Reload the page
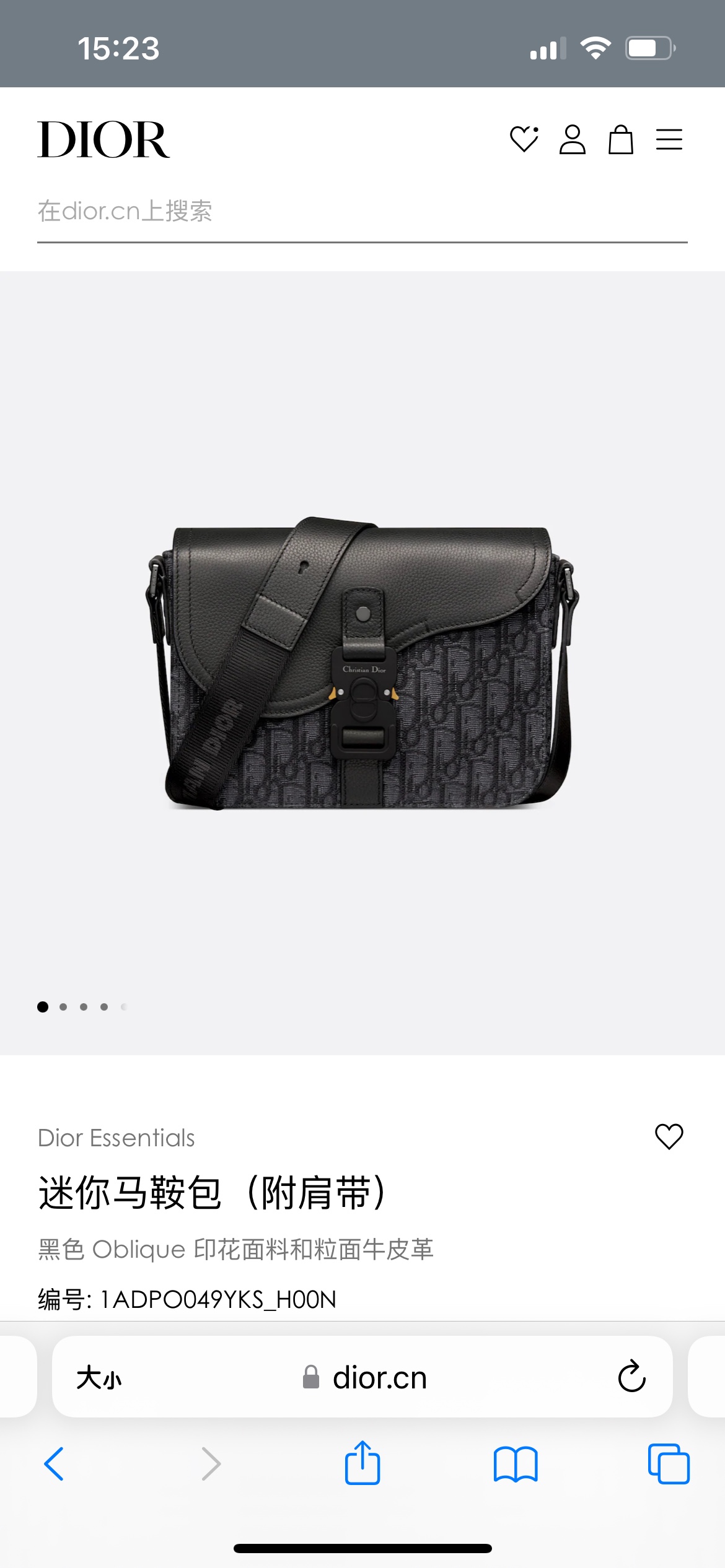 pos(631,1377)
